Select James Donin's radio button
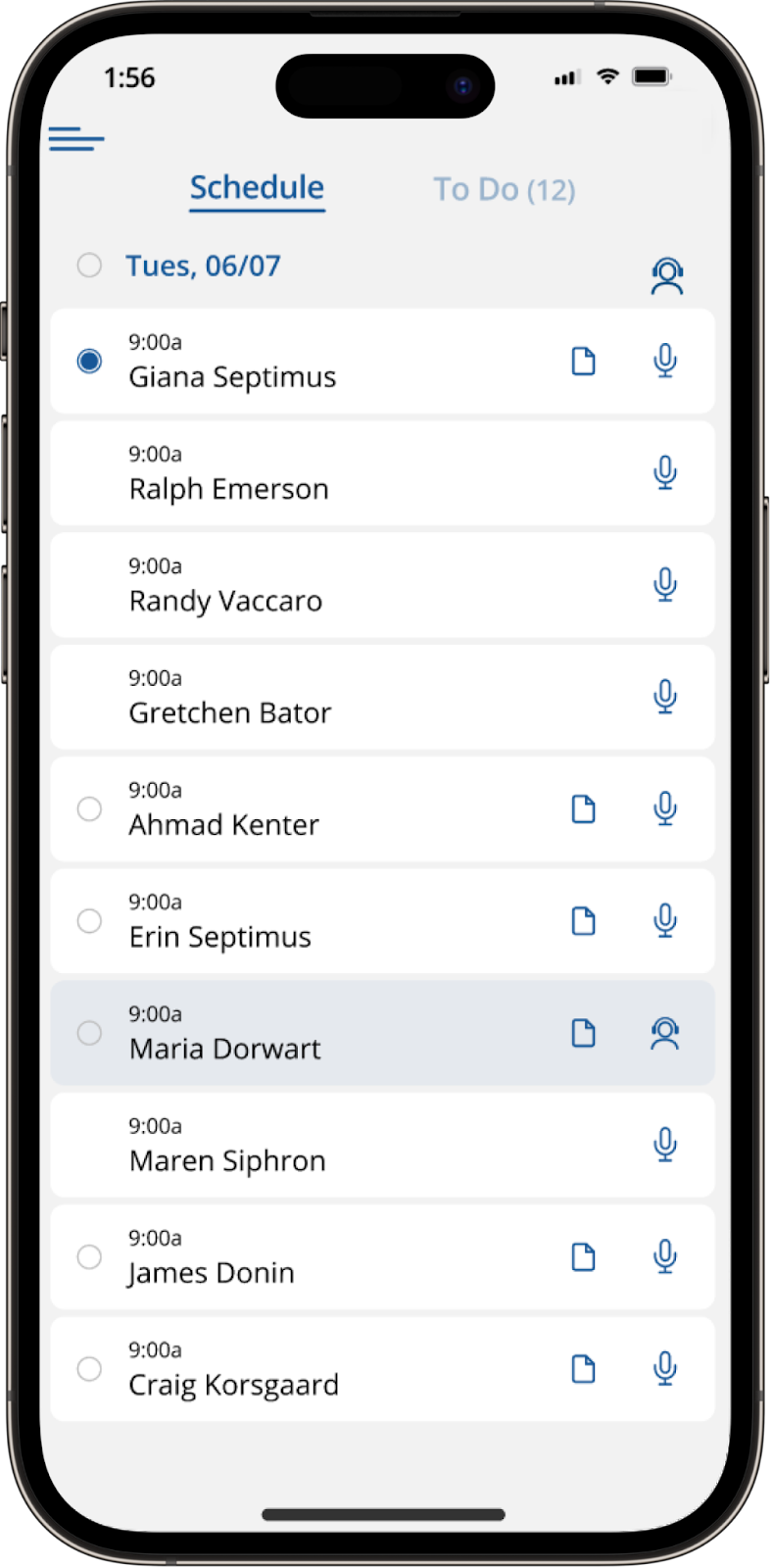This screenshot has height=1568, width=771. click(89, 1256)
